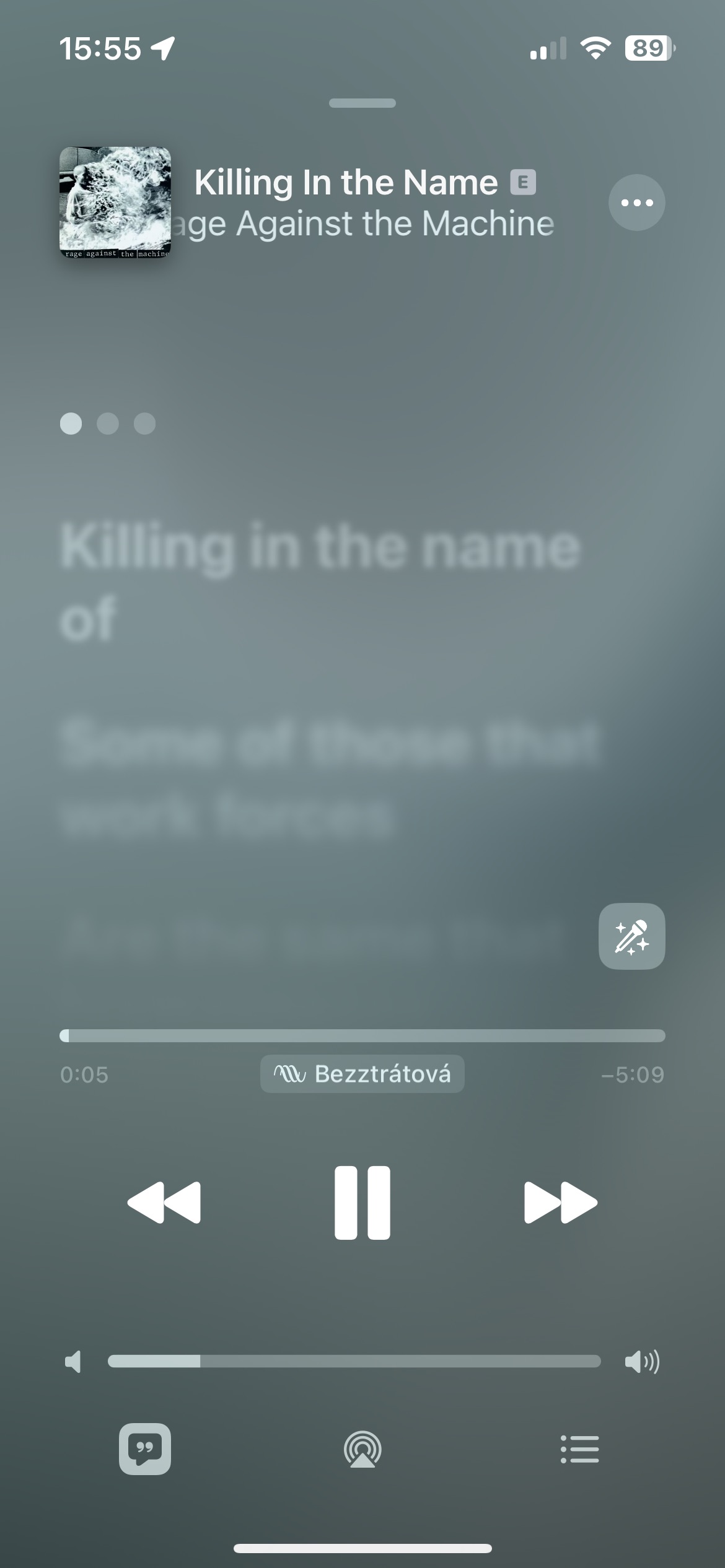Image resolution: width=725 pixels, height=1568 pixels.
Task: Tap a point on the playback progress bar
Action: click(x=362, y=1035)
